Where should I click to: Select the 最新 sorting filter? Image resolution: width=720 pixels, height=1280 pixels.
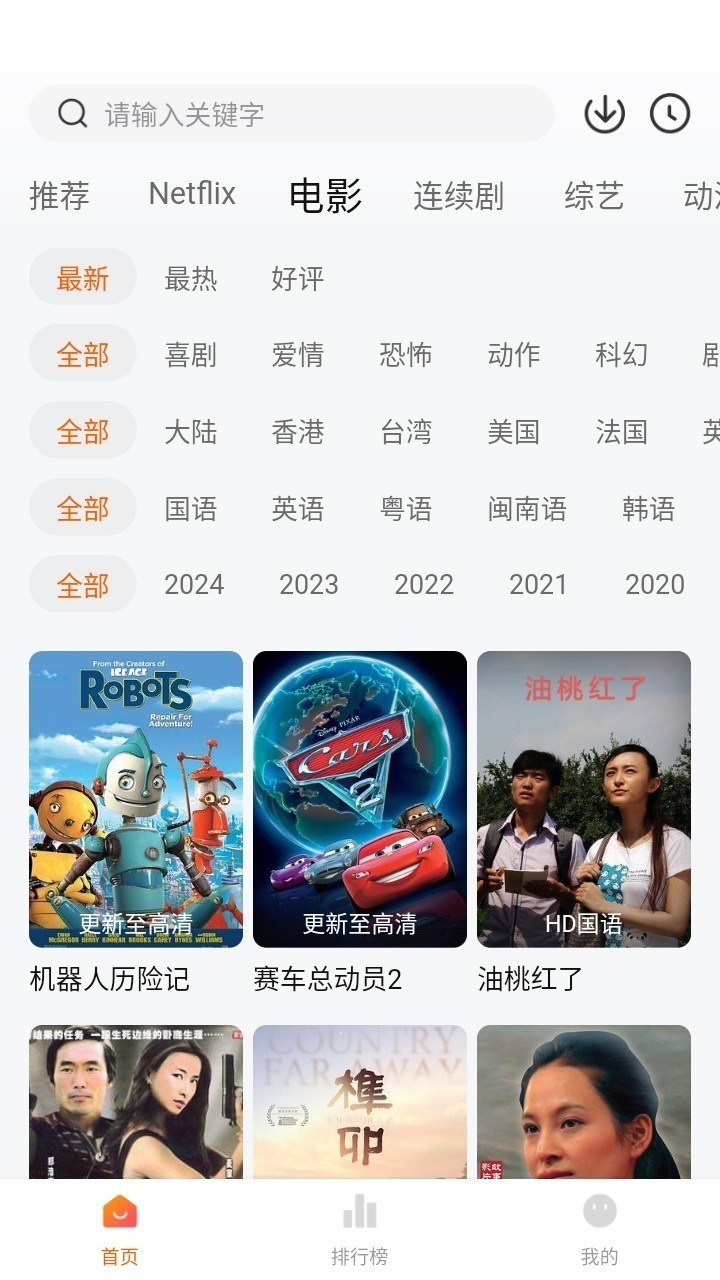point(82,278)
